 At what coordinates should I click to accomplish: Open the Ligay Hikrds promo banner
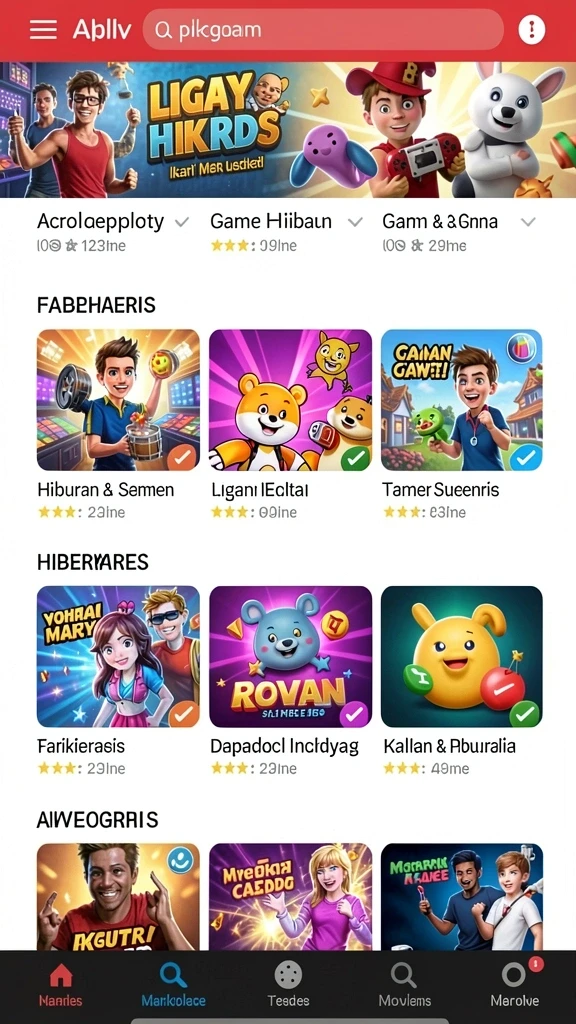(x=288, y=129)
